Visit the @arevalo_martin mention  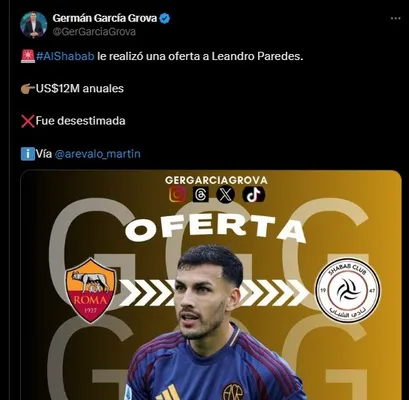point(97,154)
